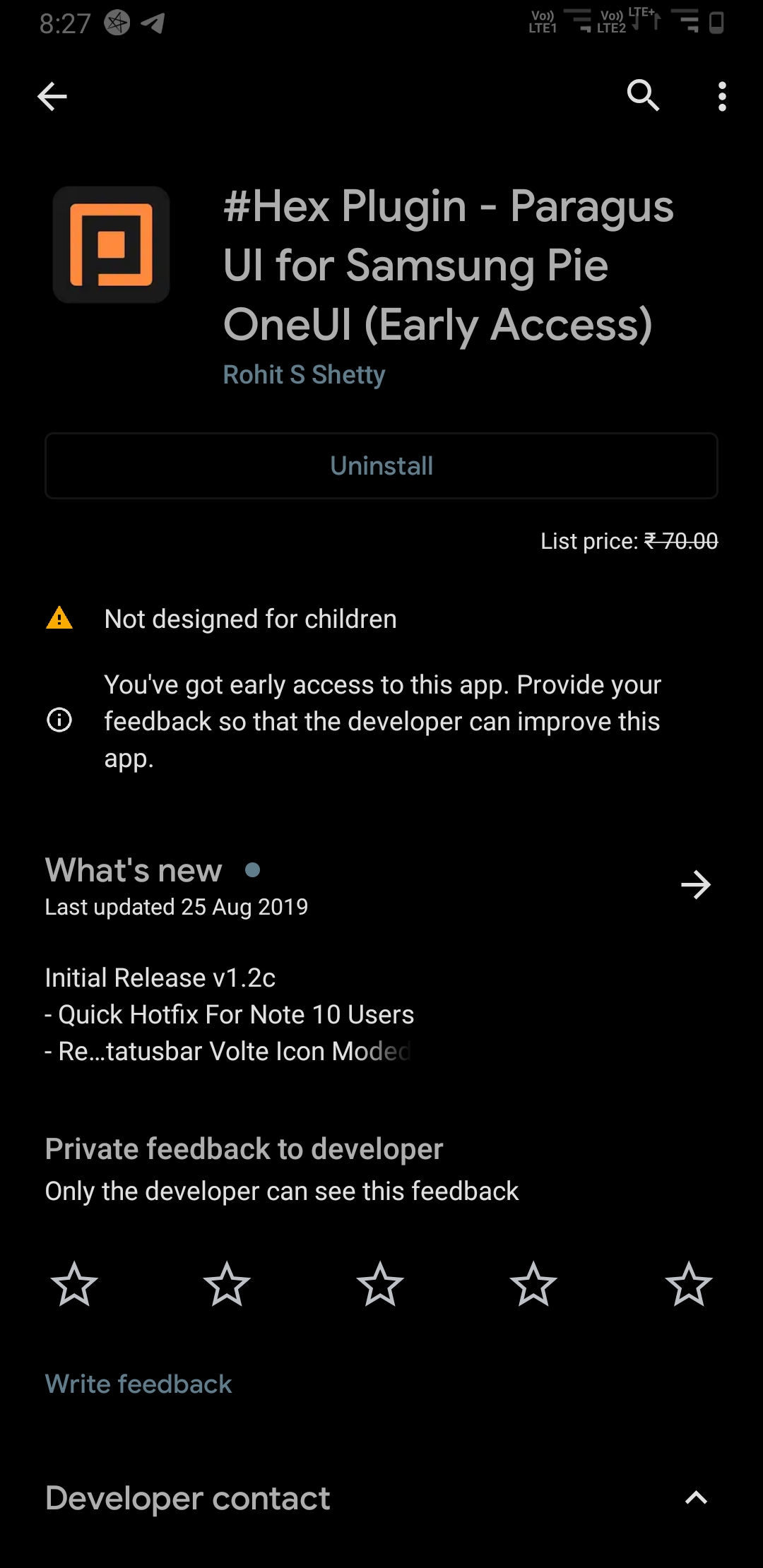This screenshot has width=763, height=1568.
Task: Rate the app three stars
Action: coord(380,1283)
